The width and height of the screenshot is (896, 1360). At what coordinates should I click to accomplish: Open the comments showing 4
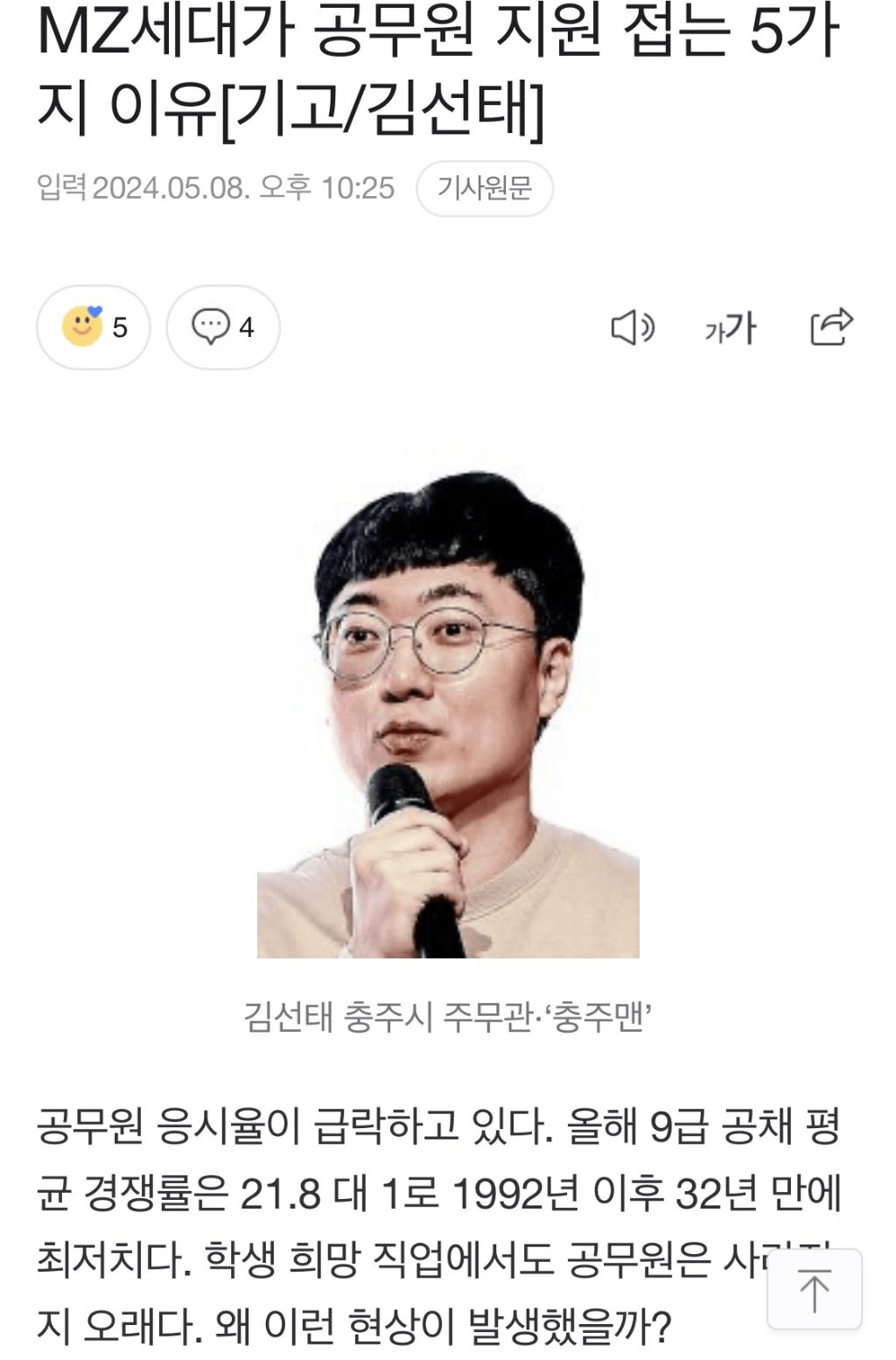point(222,327)
